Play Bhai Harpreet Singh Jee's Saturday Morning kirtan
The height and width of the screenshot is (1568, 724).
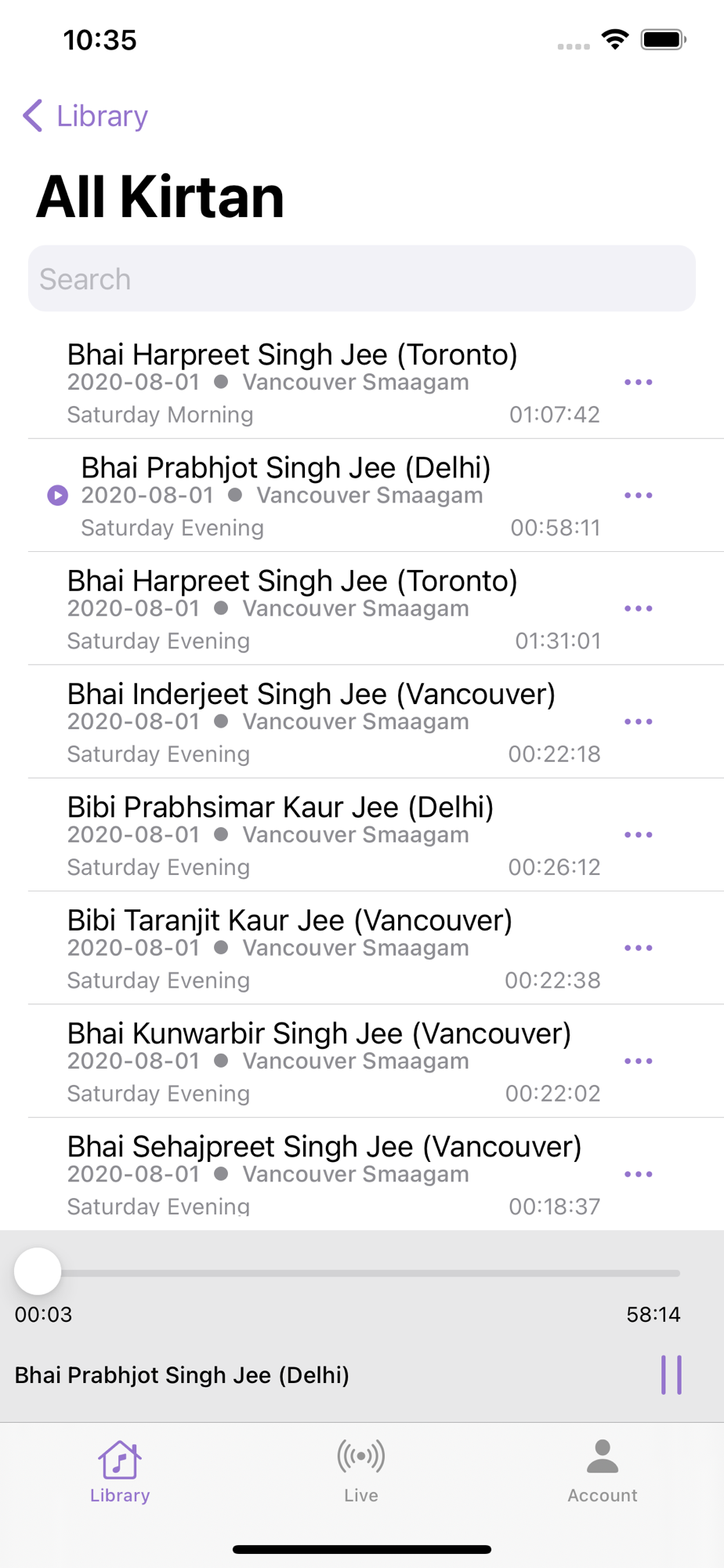point(313,383)
